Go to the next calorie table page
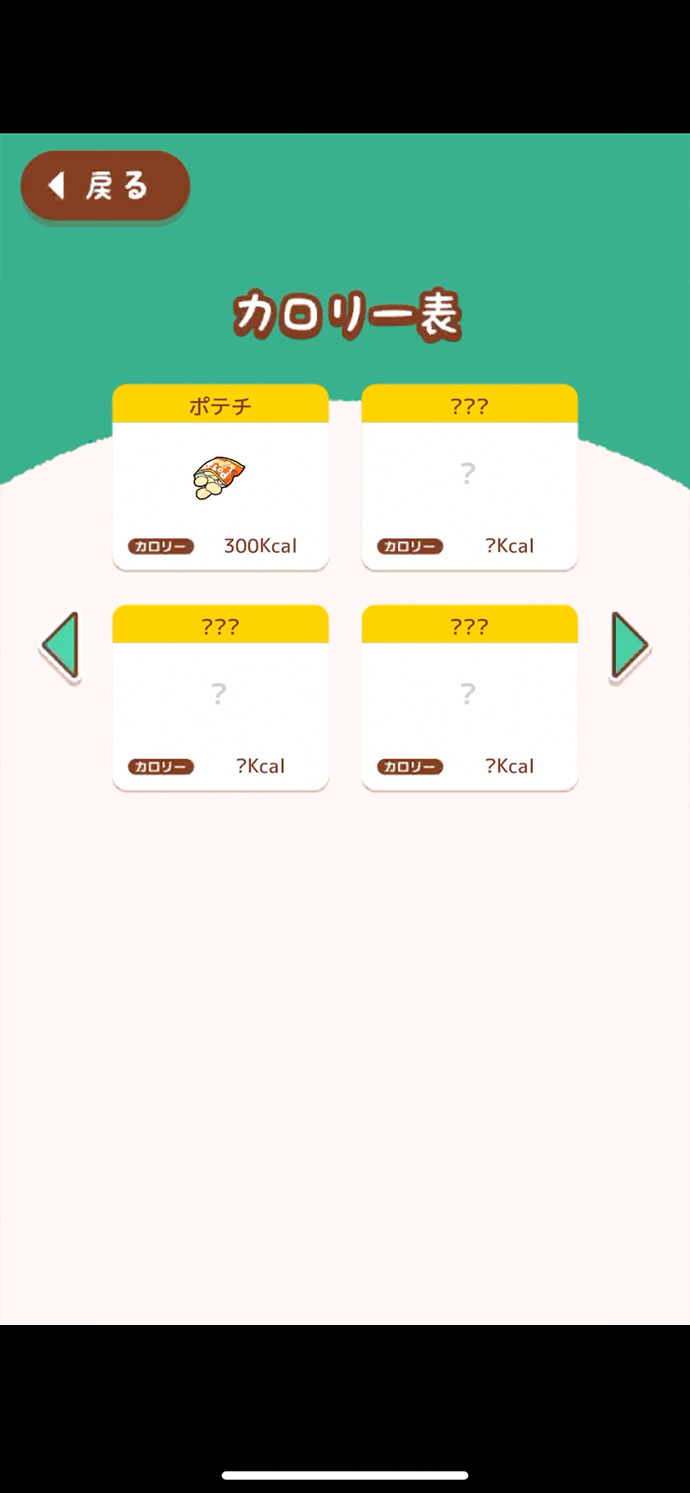This screenshot has width=690, height=1493. point(629,647)
